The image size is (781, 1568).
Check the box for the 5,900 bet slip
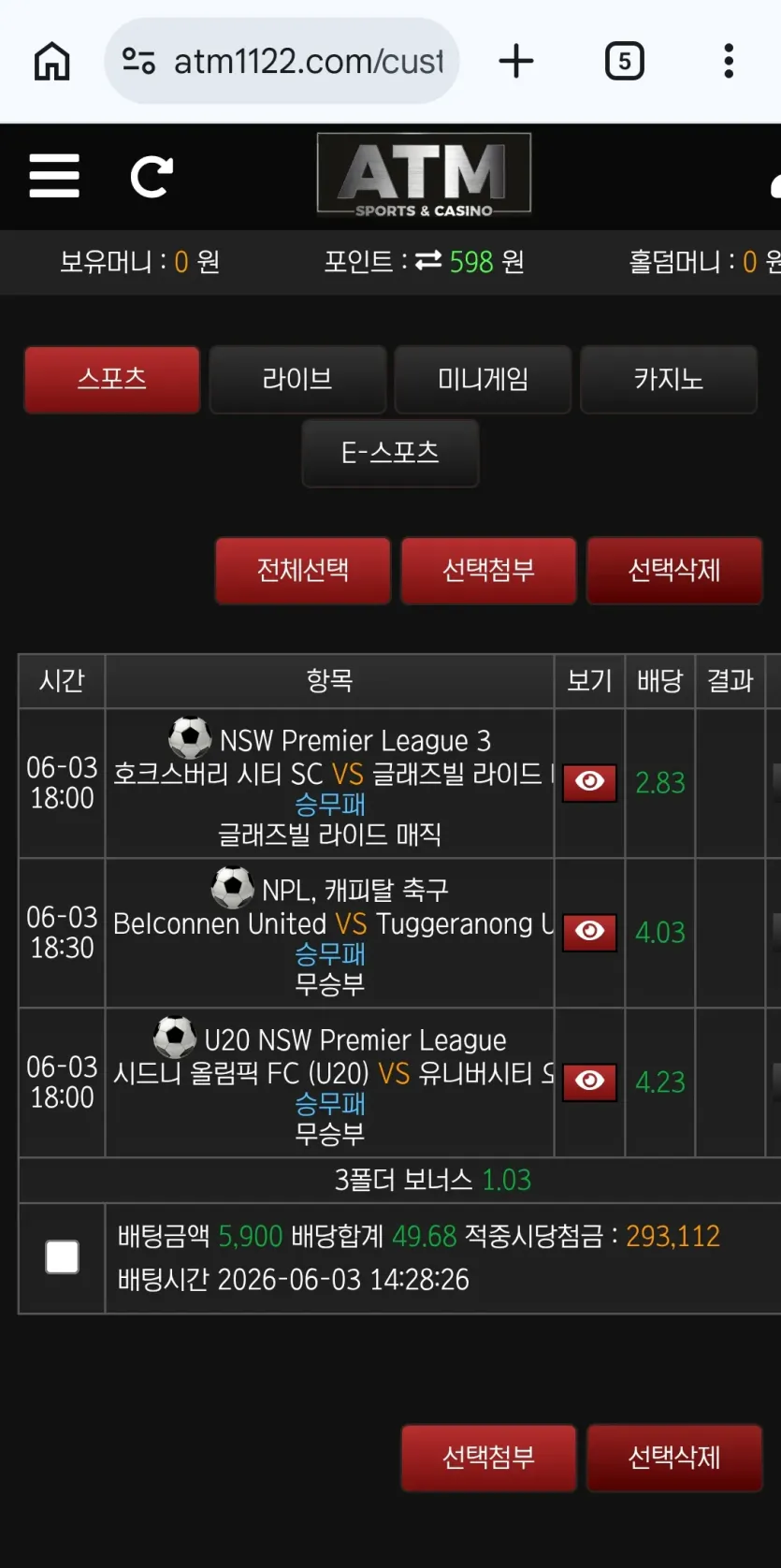click(x=63, y=1257)
